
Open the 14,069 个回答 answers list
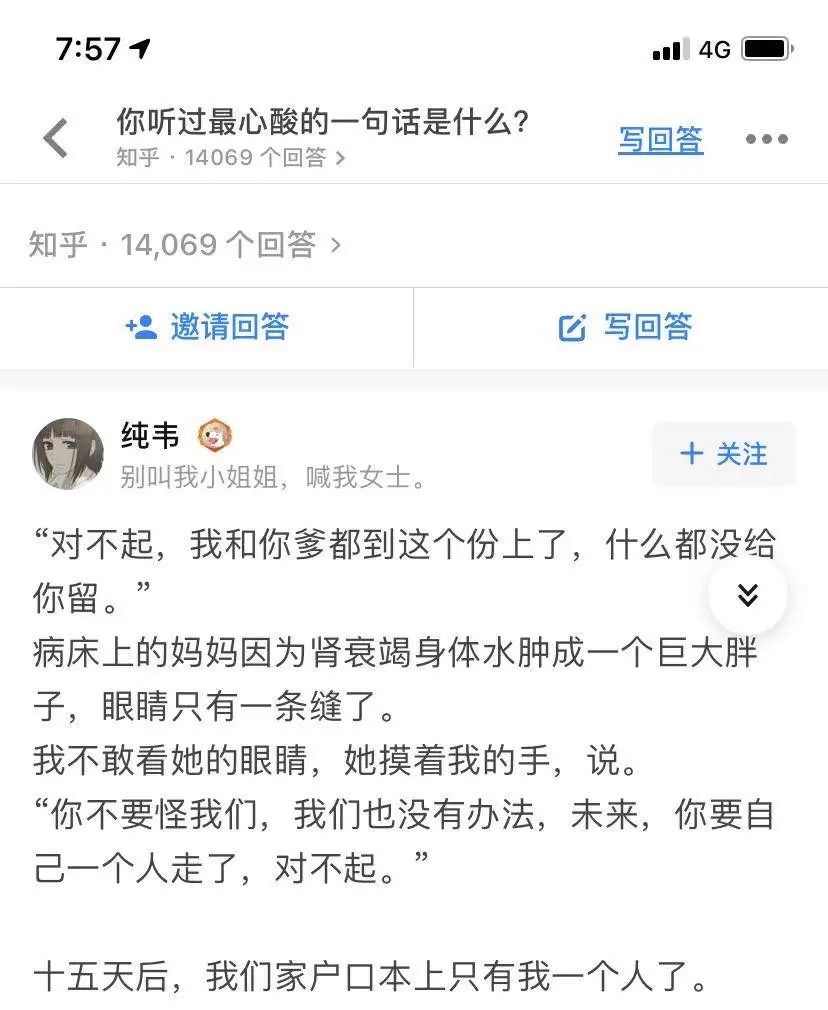click(185, 245)
